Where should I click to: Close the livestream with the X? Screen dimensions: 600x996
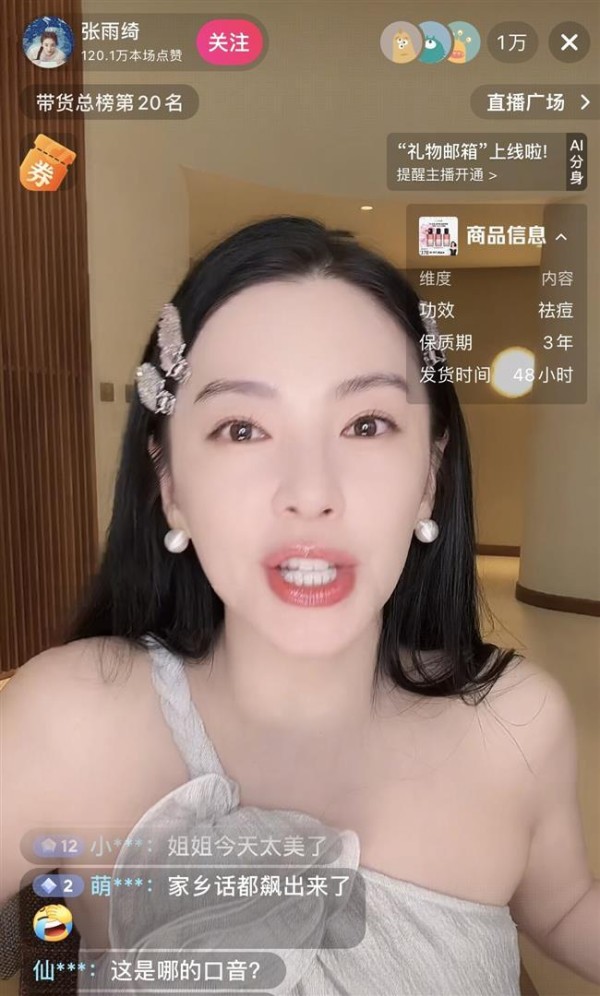coord(569,42)
